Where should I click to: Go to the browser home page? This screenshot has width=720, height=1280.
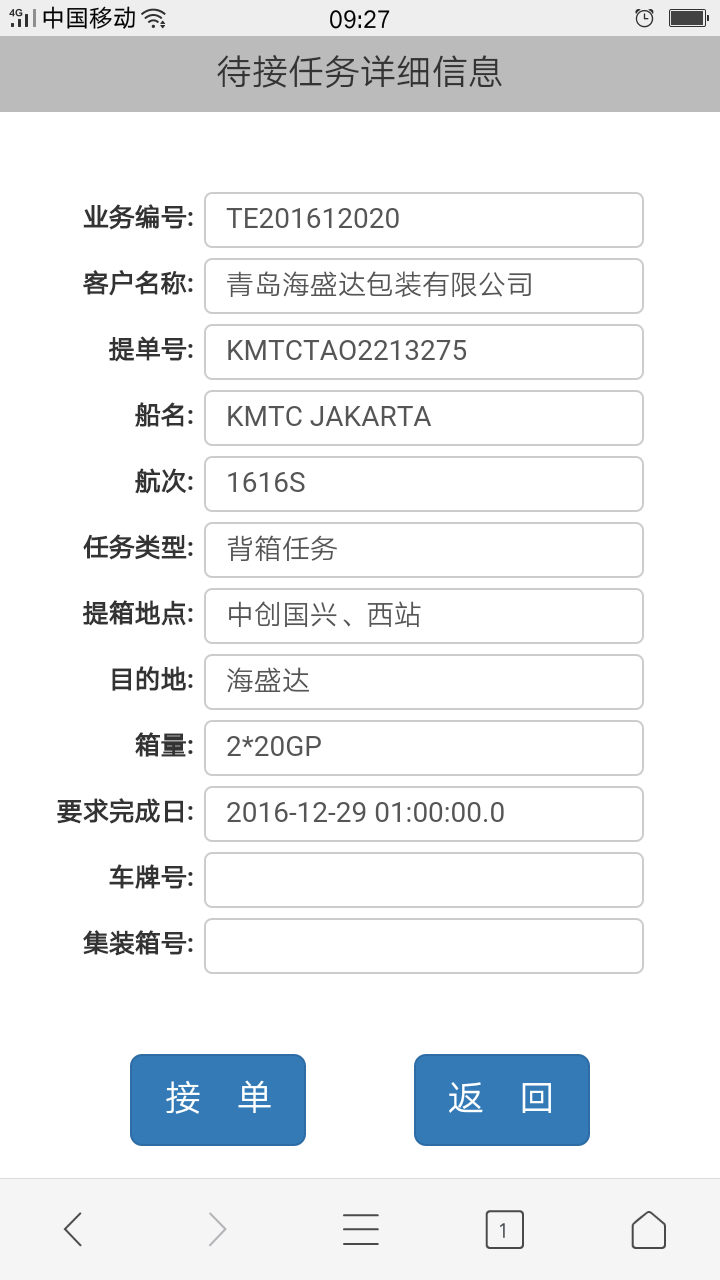(x=649, y=1229)
